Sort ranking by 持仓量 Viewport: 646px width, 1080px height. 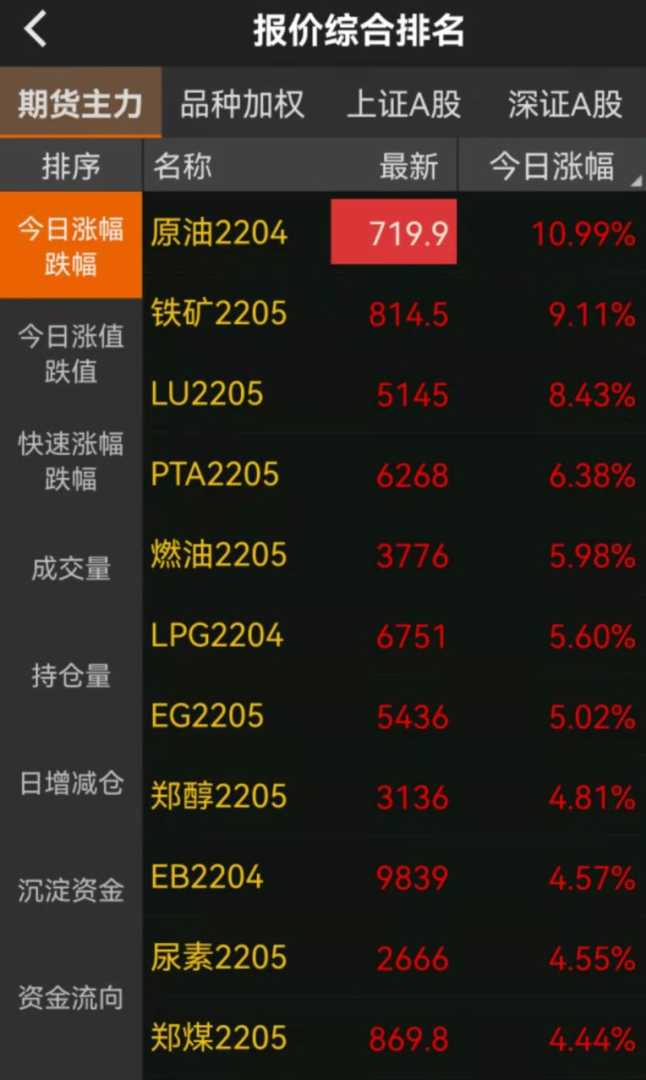coord(71,676)
